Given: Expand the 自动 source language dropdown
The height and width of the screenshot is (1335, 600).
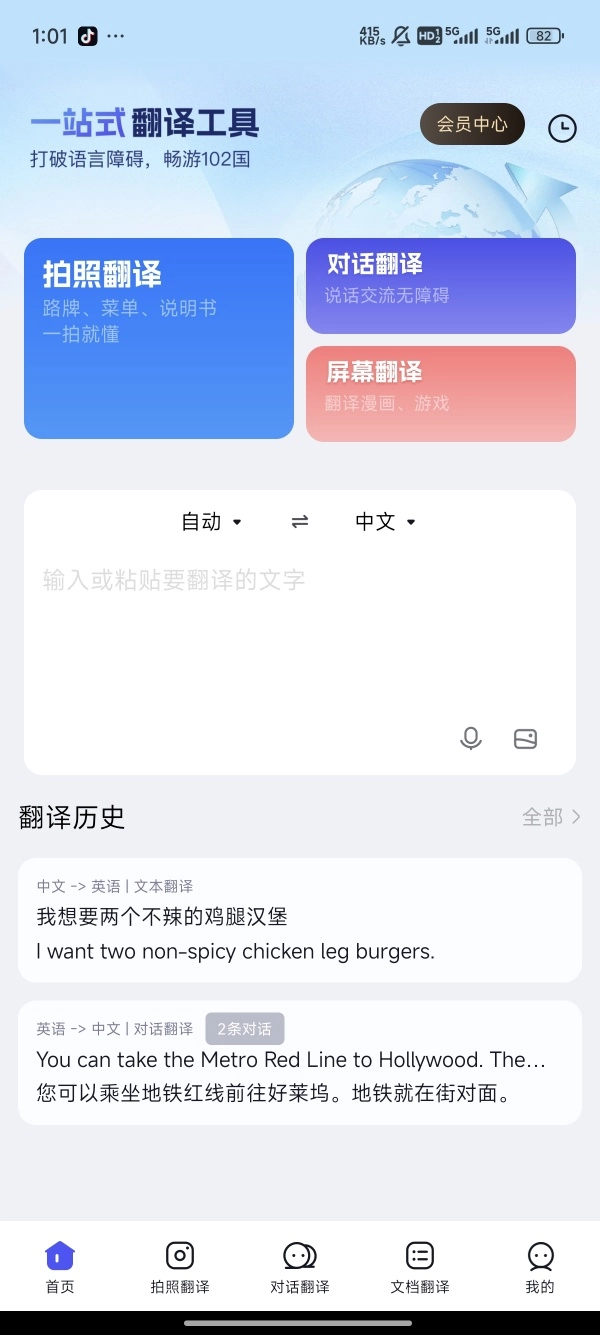Looking at the screenshot, I should pos(211,521).
